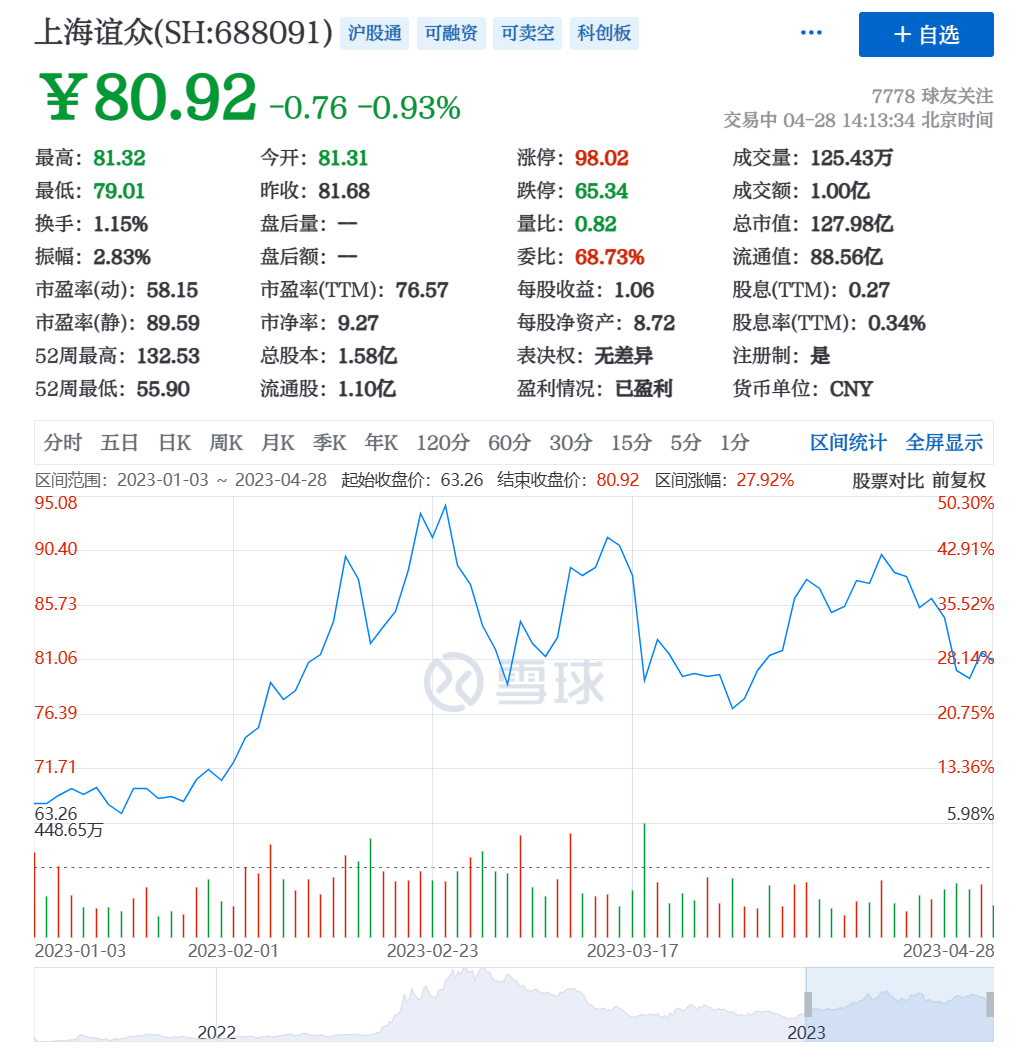Select the 1分 interval
The width and height of the screenshot is (1026, 1053).
coord(735,443)
